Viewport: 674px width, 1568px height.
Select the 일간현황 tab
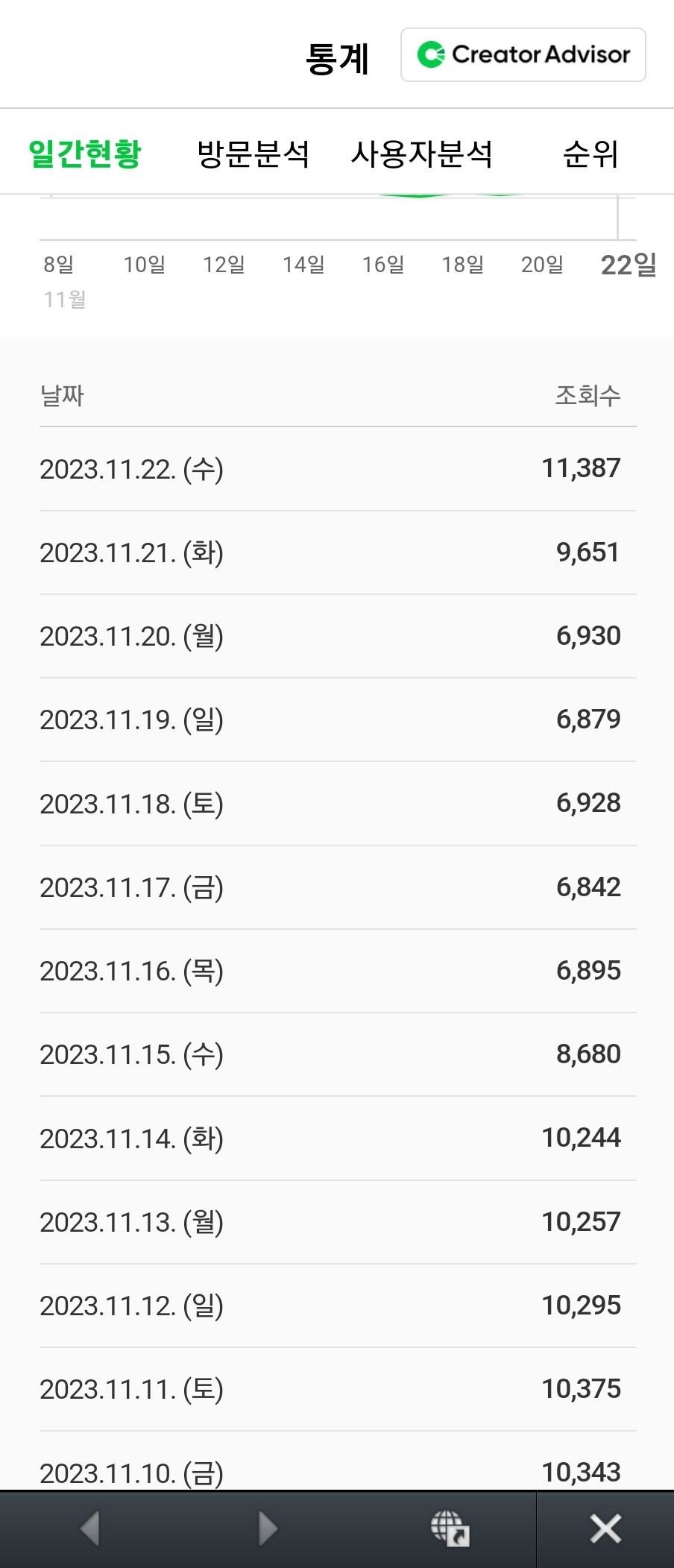point(85,154)
